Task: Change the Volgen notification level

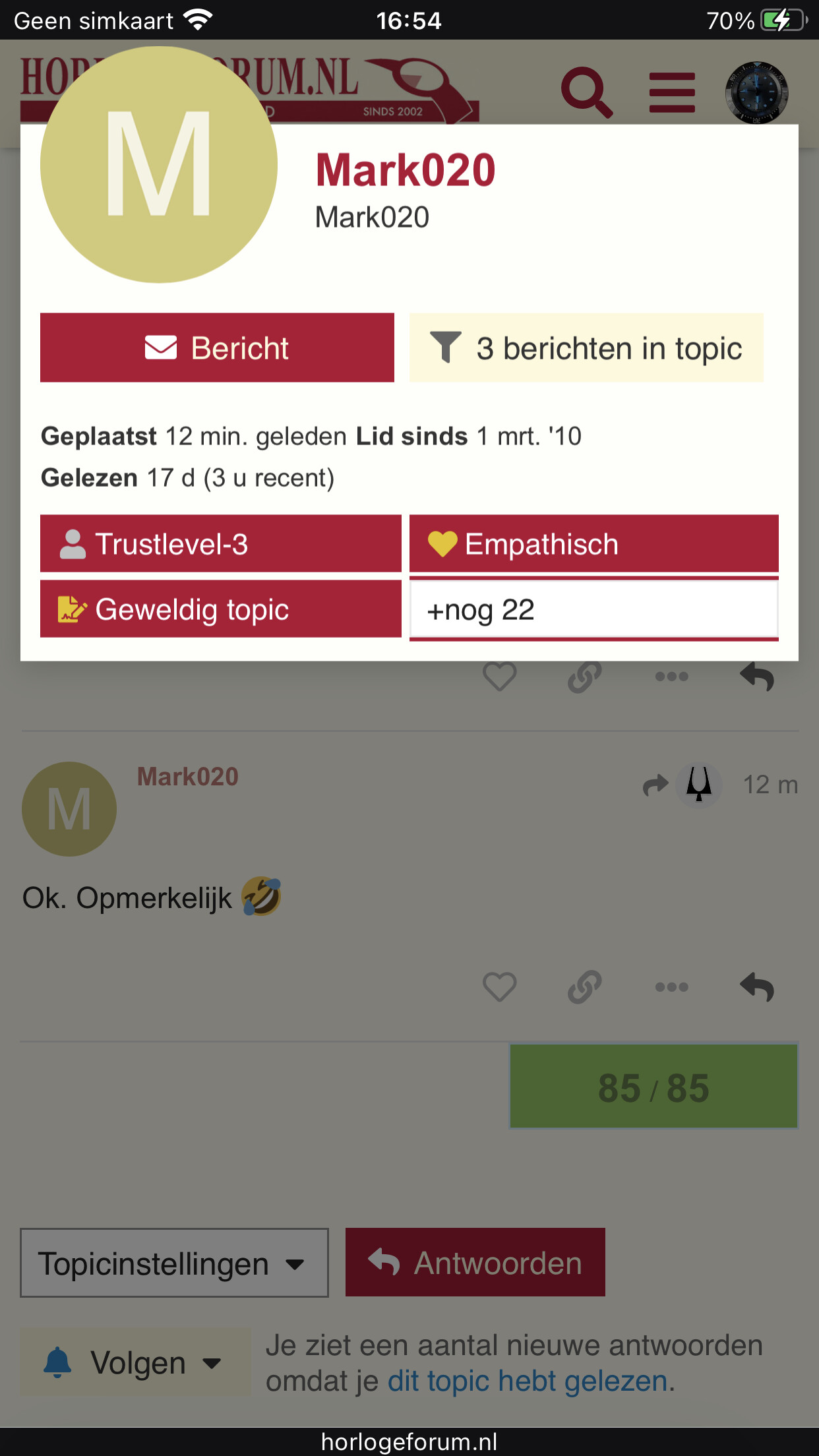Action: pos(135,1362)
